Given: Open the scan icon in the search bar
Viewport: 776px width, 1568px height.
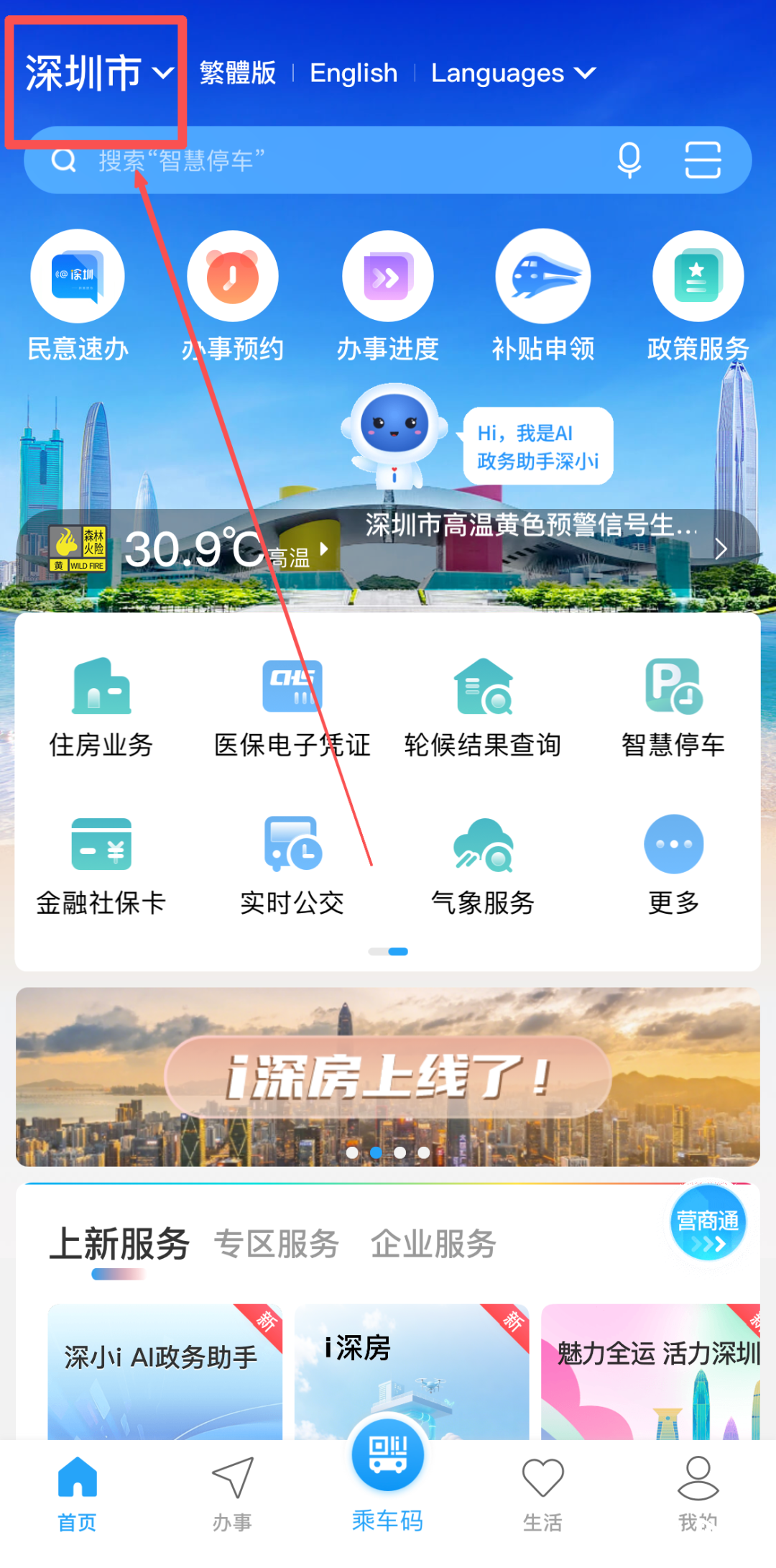Looking at the screenshot, I should tap(702, 160).
